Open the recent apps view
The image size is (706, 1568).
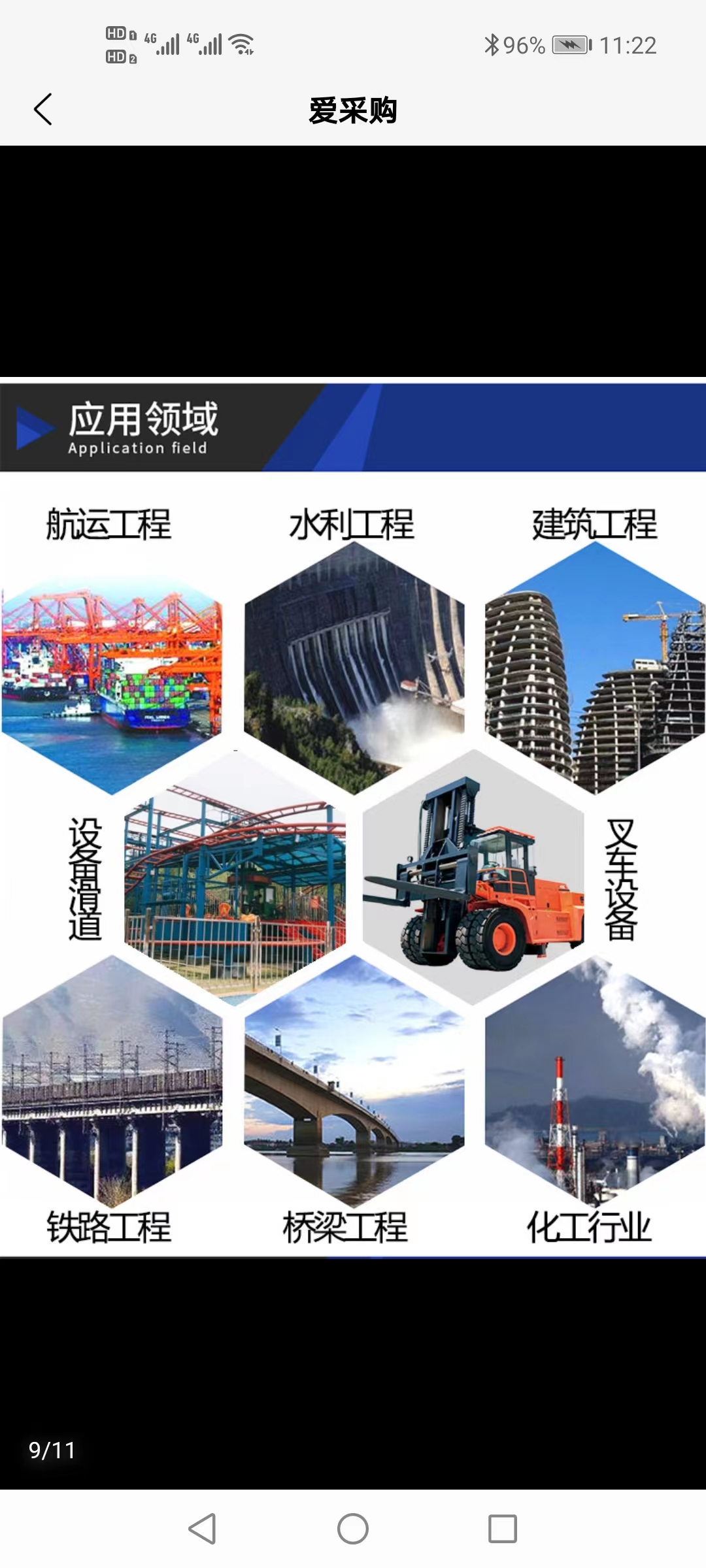pyautogui.click(x=503, y=1529)
